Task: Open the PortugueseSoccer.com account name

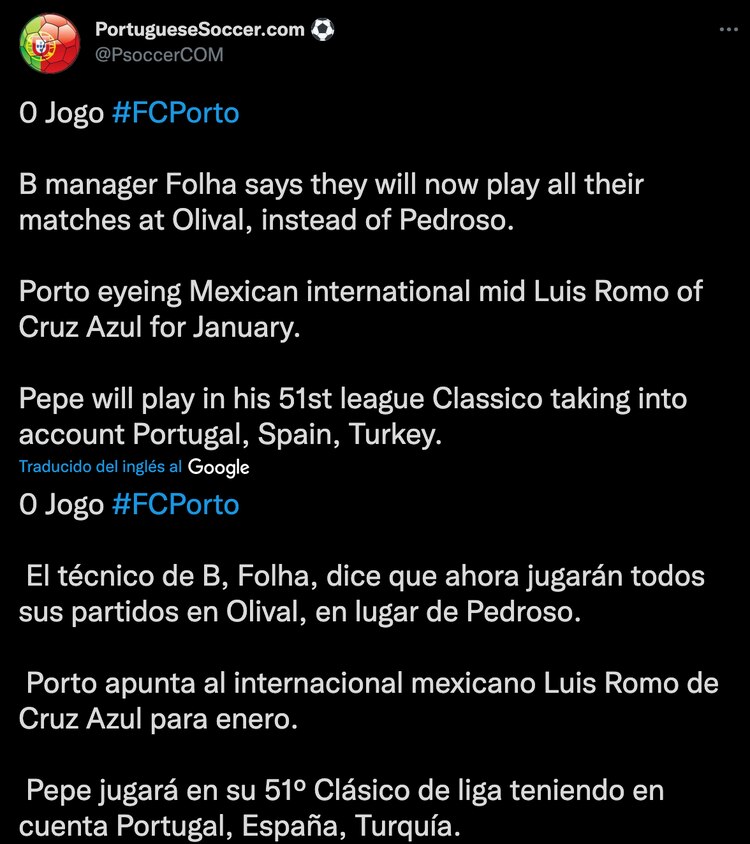Action: [x=202, y=30]
